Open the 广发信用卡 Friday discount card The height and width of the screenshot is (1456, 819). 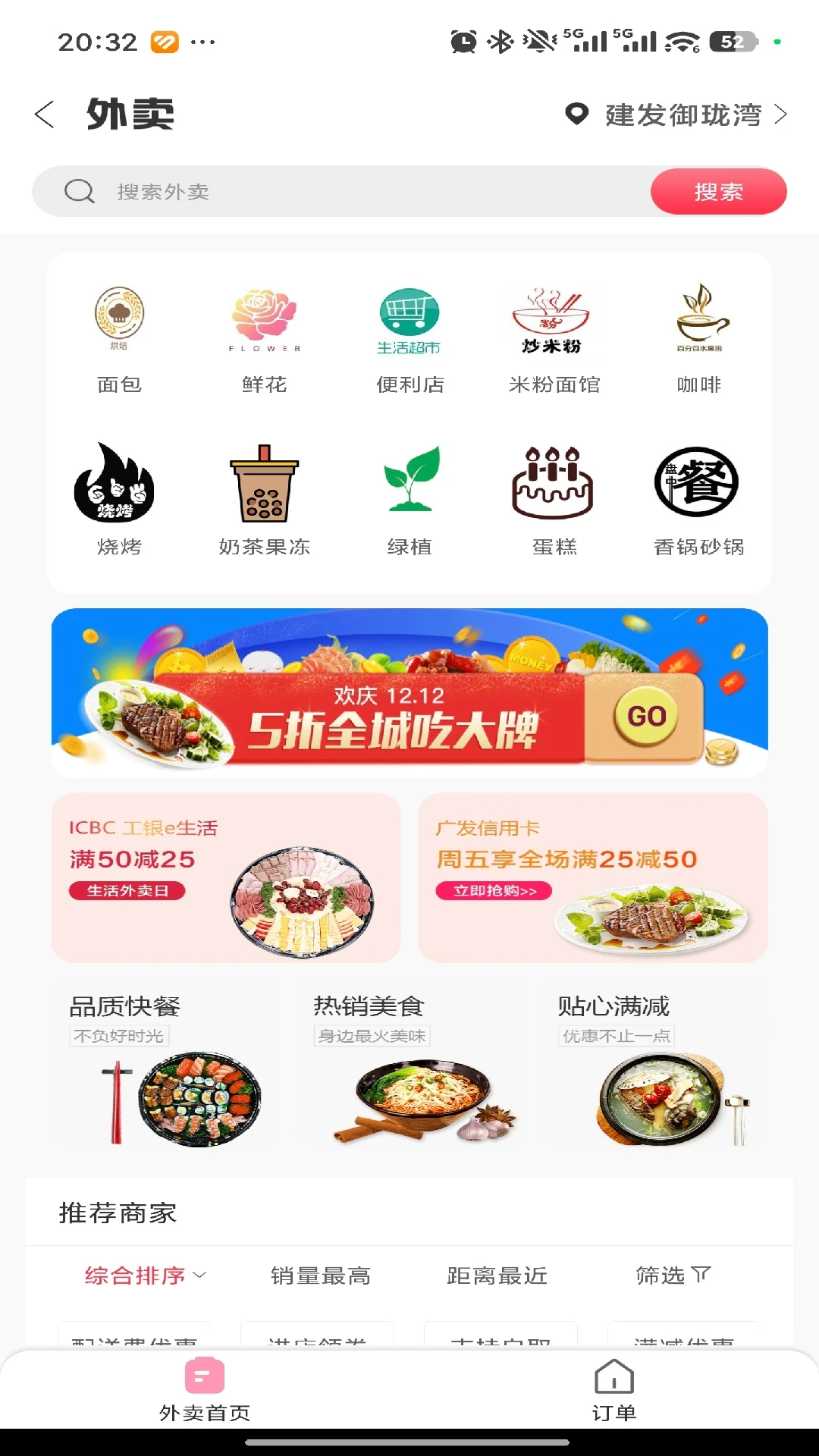[593, 878]
